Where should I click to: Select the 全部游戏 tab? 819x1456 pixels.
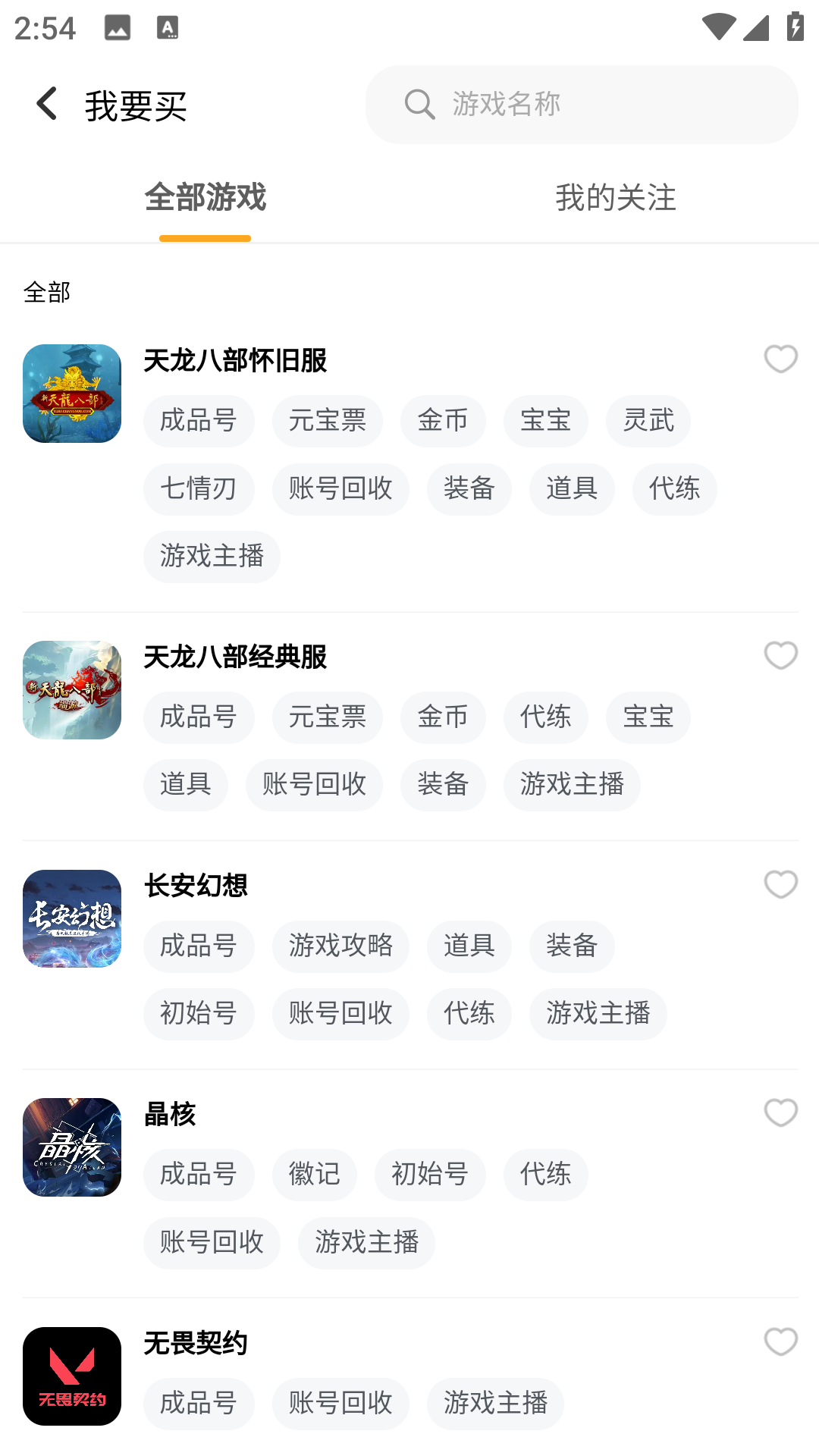[x=205, y=198]
